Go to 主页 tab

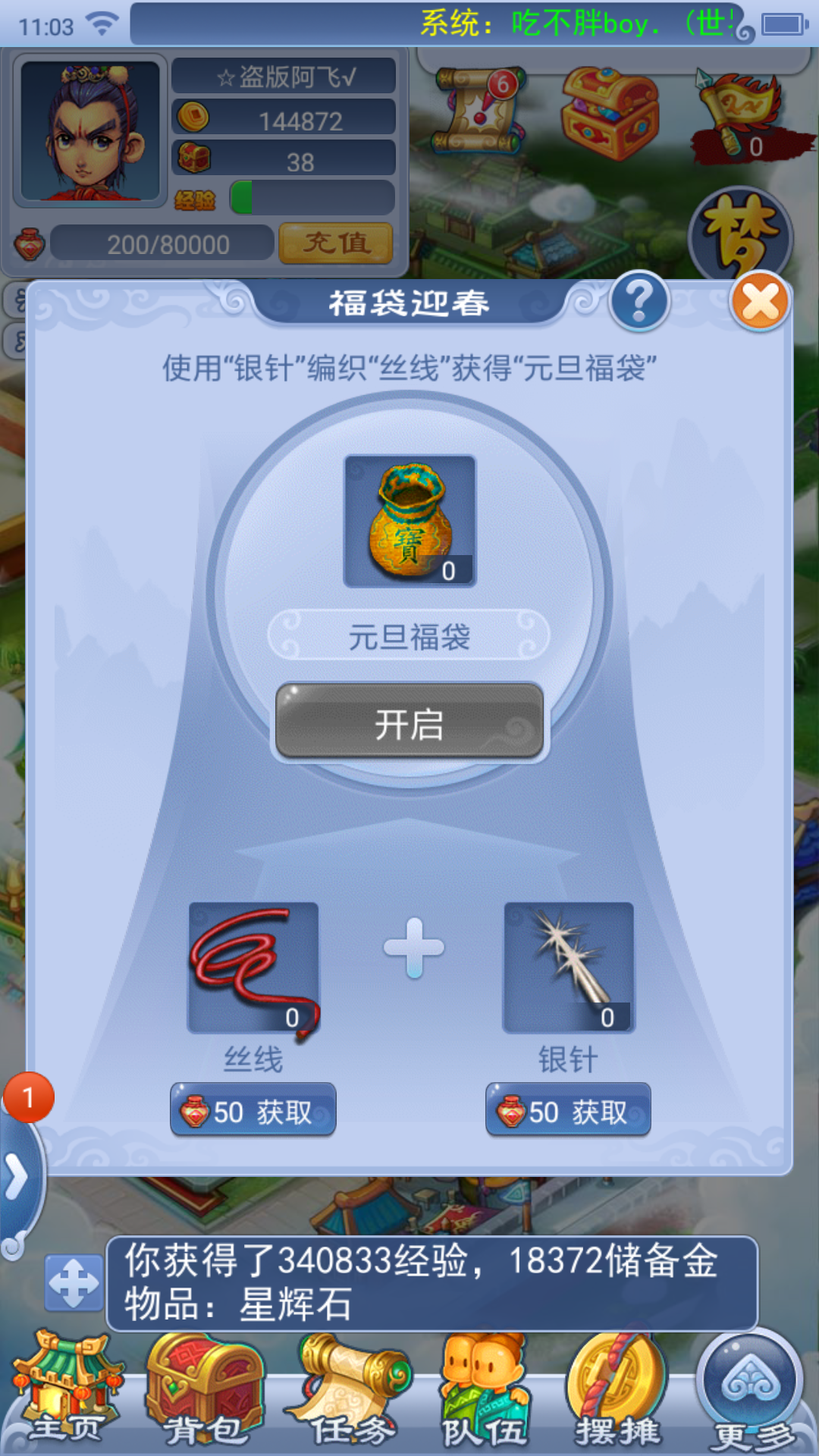(67, 1394)
